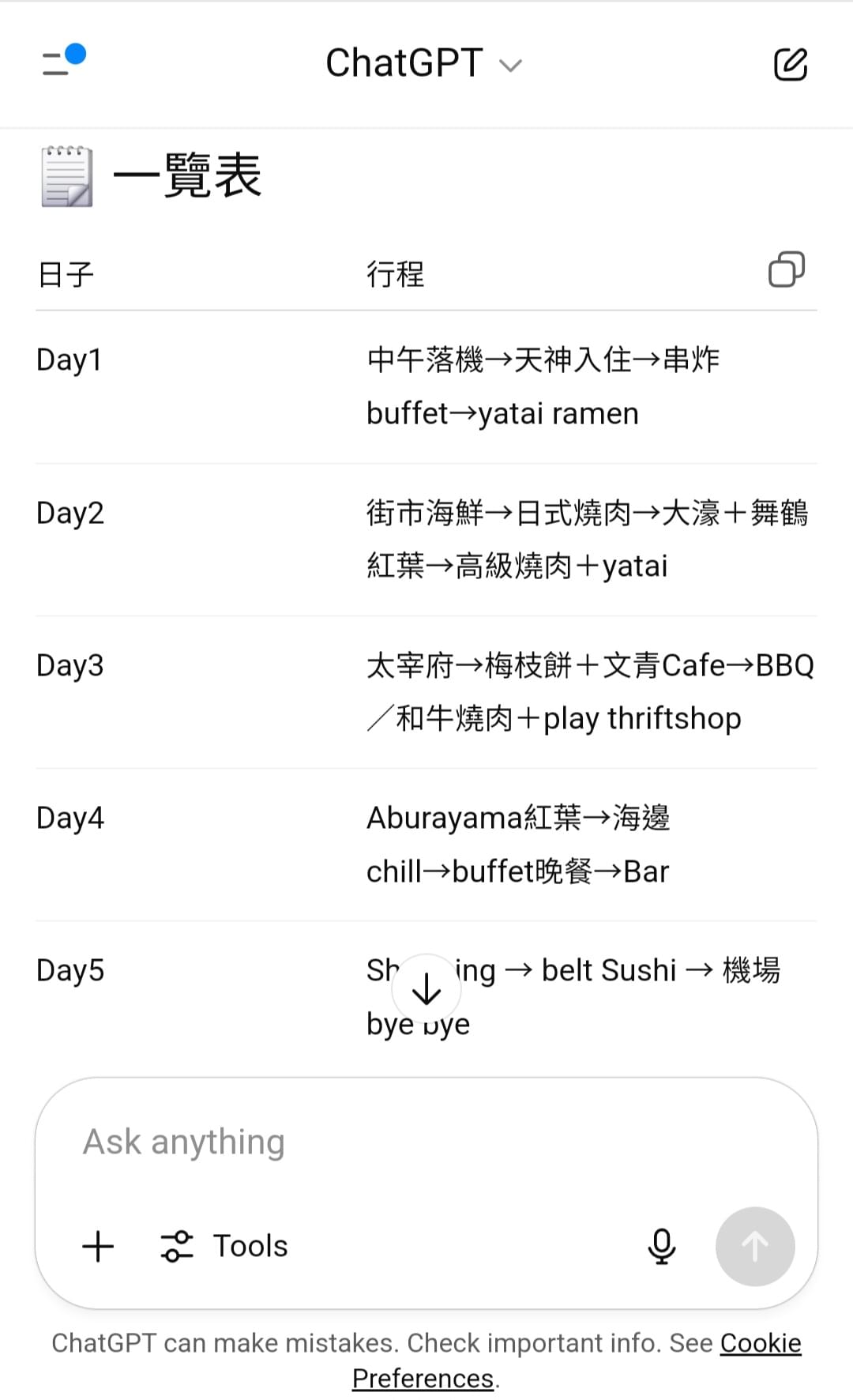853x1400 pixels.
Task: Send the message with the arrow button
Action: point(755,1247)
